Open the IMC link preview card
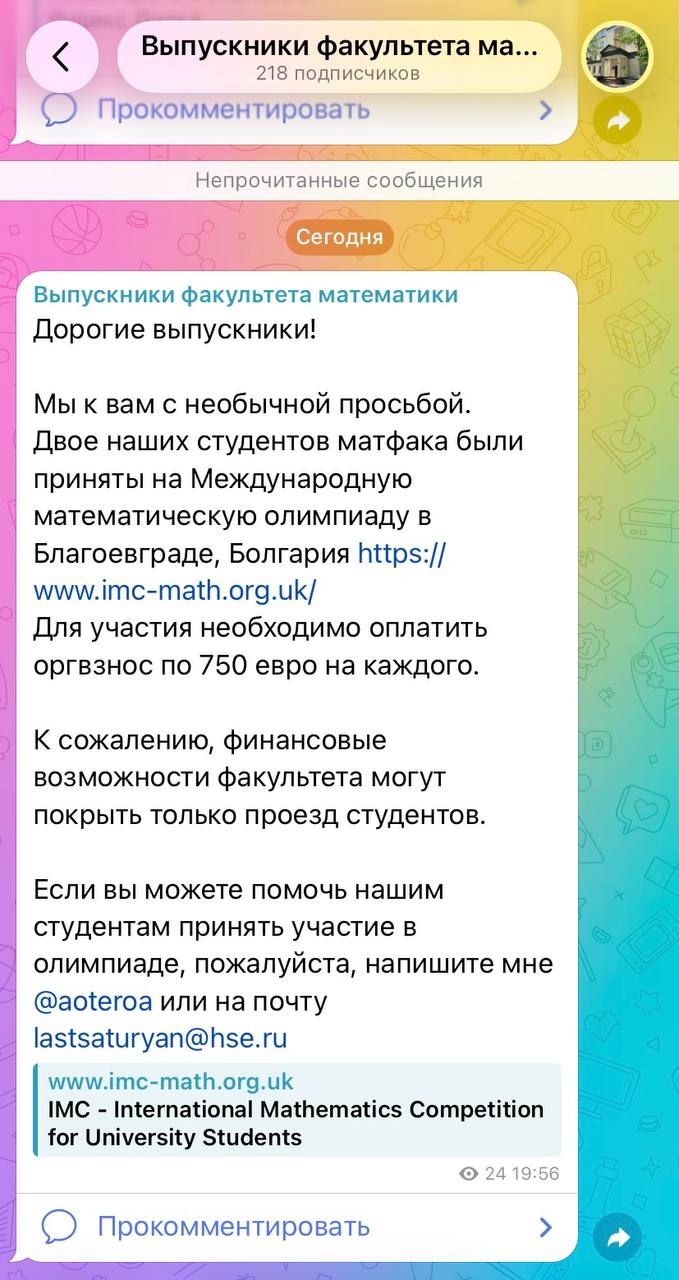Viewport: 679px width, 1280px height. 297,1110
